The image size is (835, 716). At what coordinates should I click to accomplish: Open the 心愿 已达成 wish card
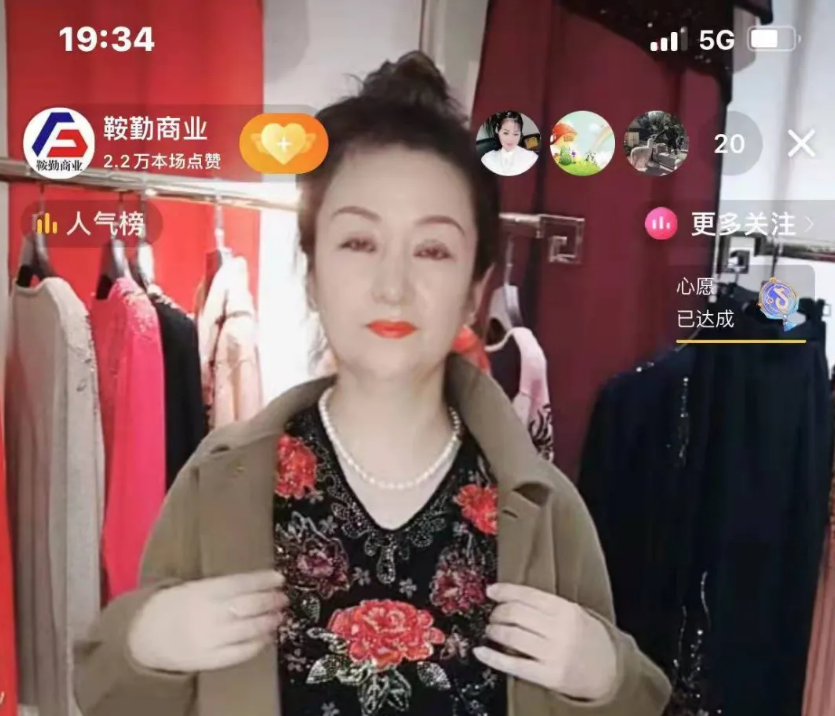(x=741, y=304)
